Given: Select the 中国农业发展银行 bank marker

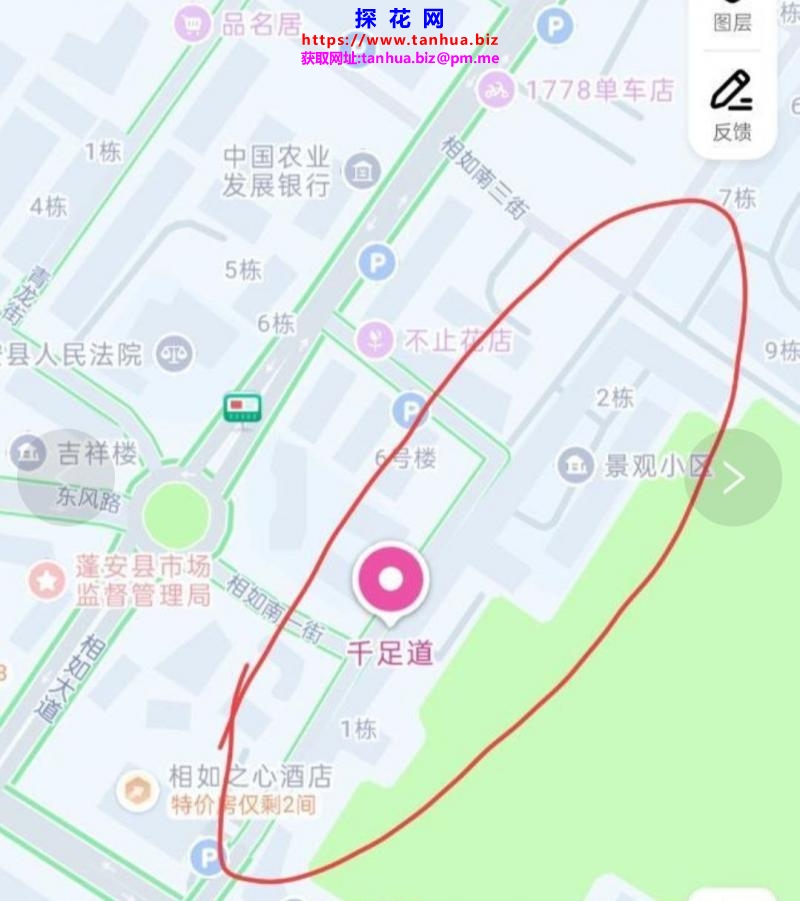Looking at the screenshot, I should [x=362, y=171].
